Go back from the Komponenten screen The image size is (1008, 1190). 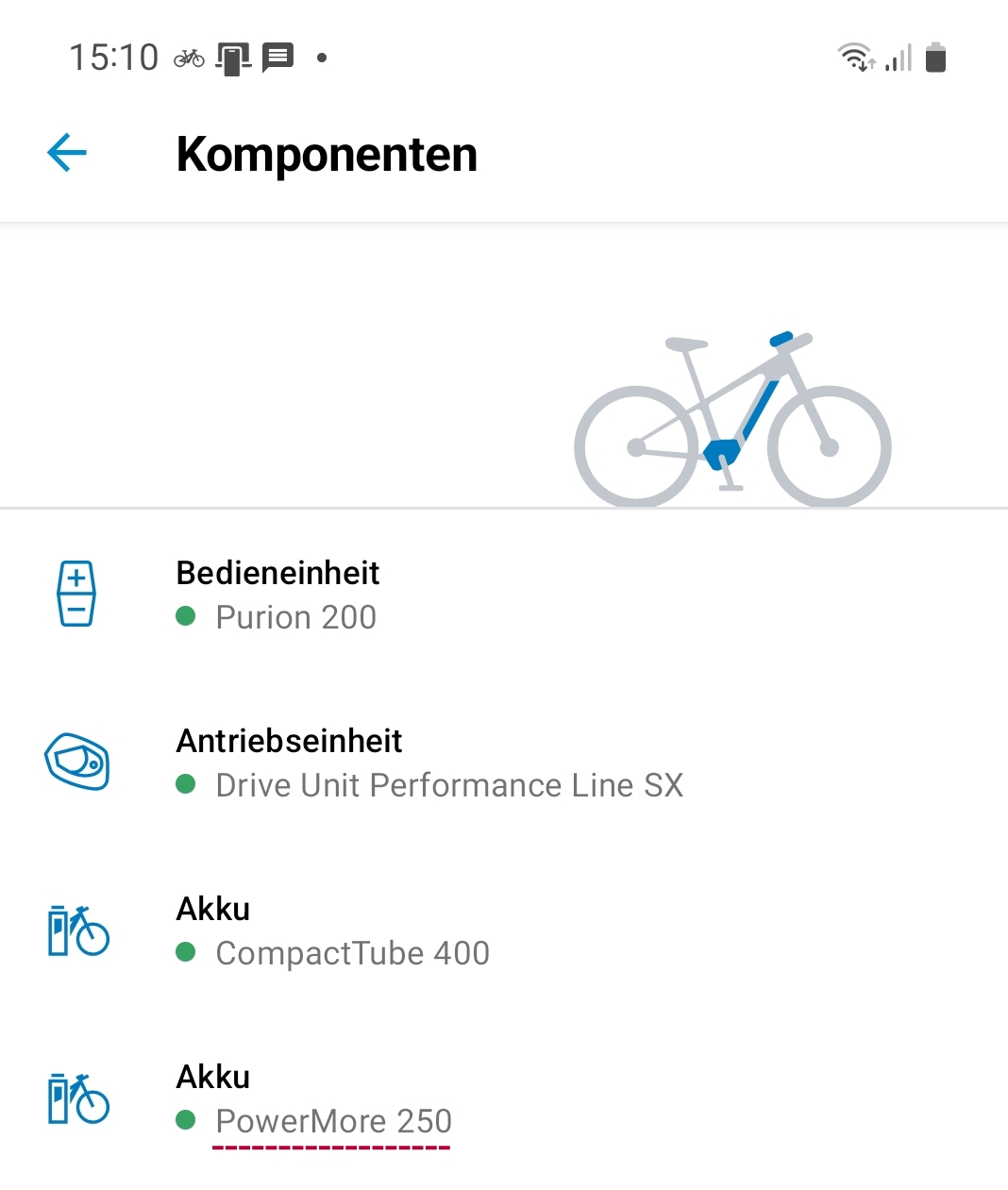(67, 153)
